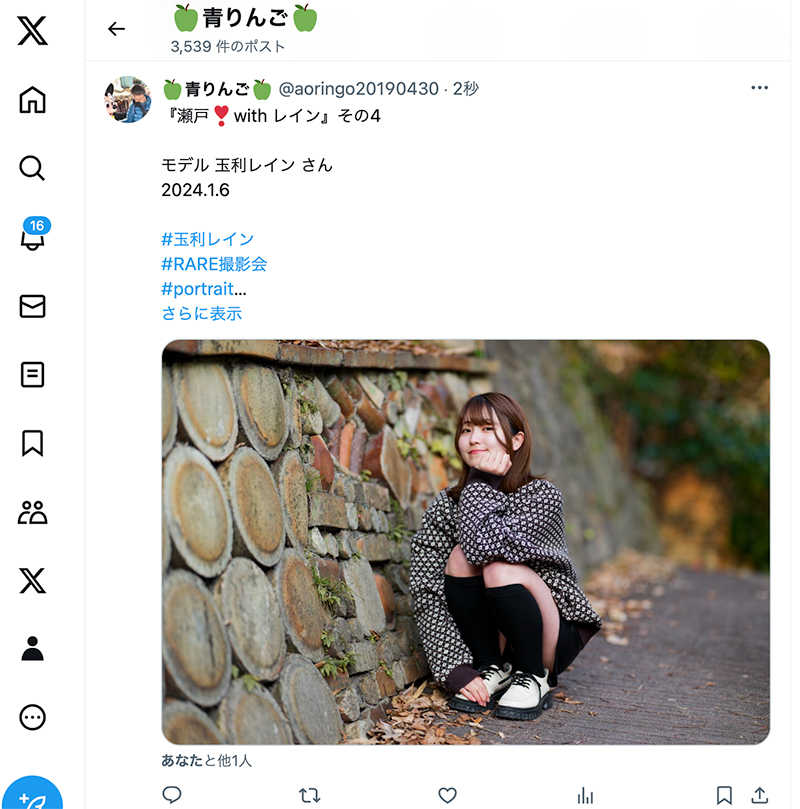Open hashtag #玉利レイン

click(207, 239)
